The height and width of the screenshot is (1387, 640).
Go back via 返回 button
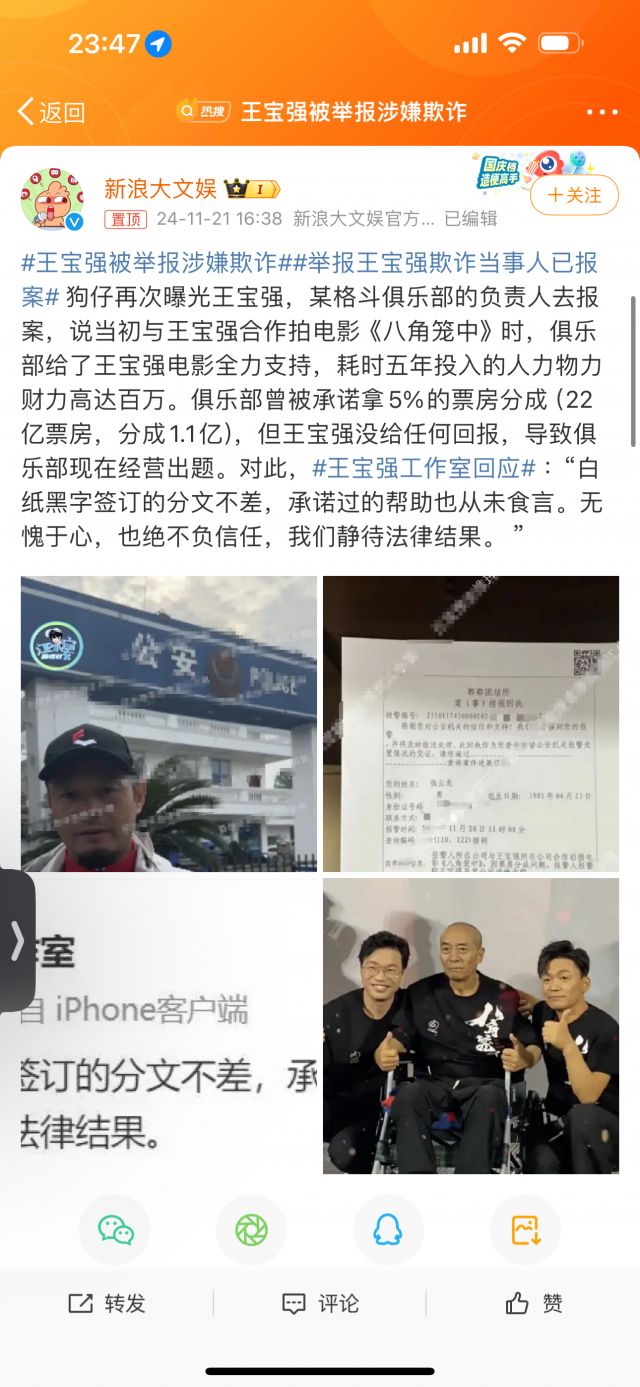(52, 112)
